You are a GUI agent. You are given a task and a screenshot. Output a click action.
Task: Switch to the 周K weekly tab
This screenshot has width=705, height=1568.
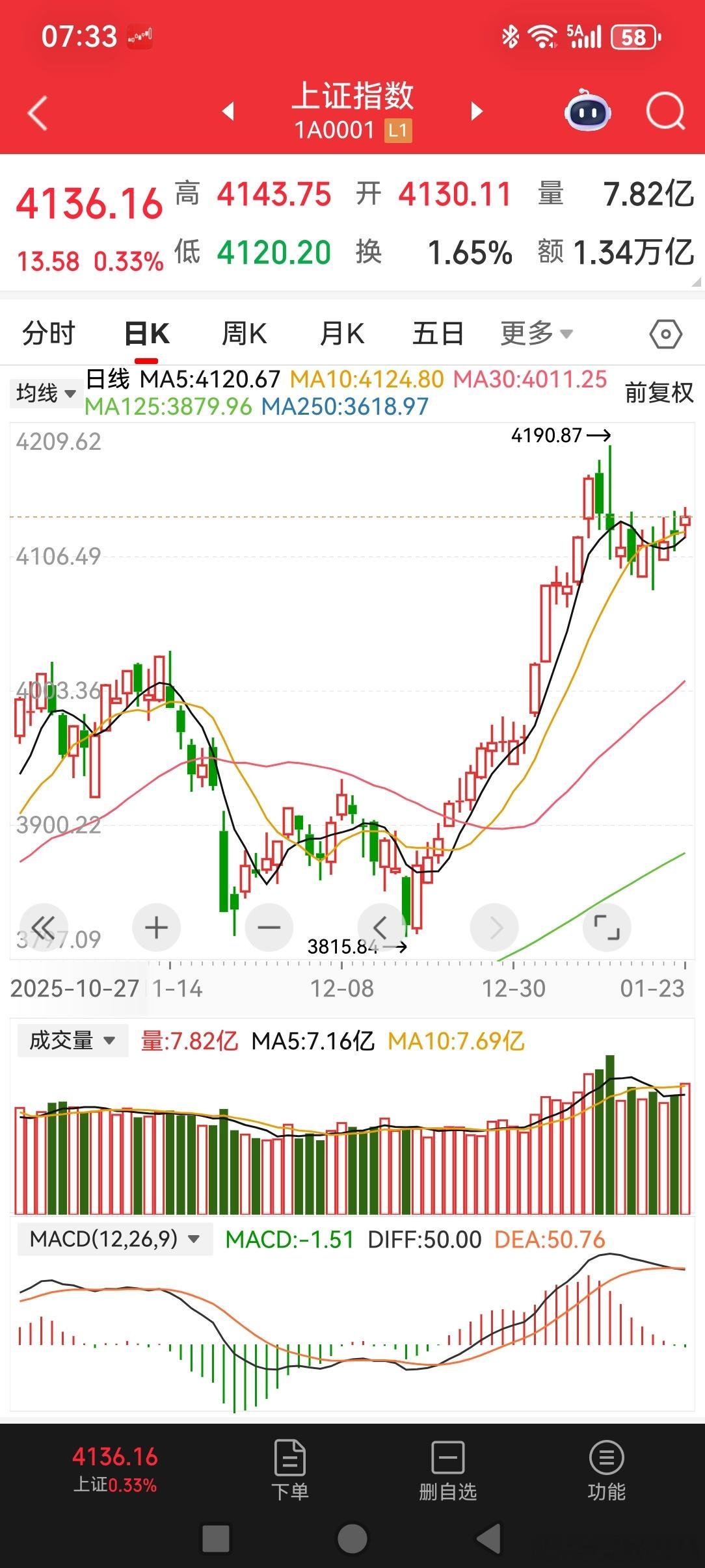[x=243, y=332]
